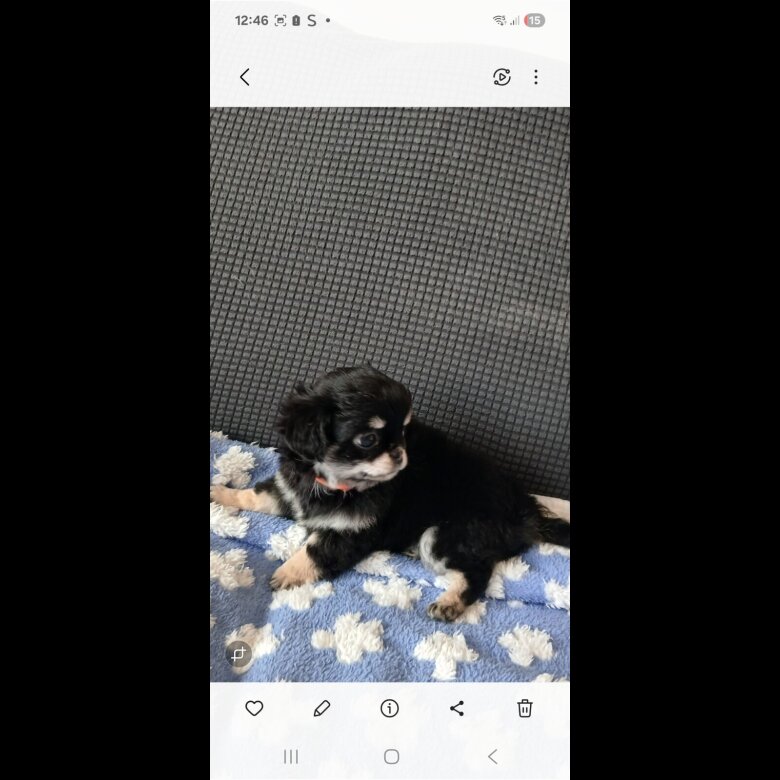The height and width of the screenshot is (780, 780).
Task: Share this puppy photo
Action: click(x=457, y=708)
